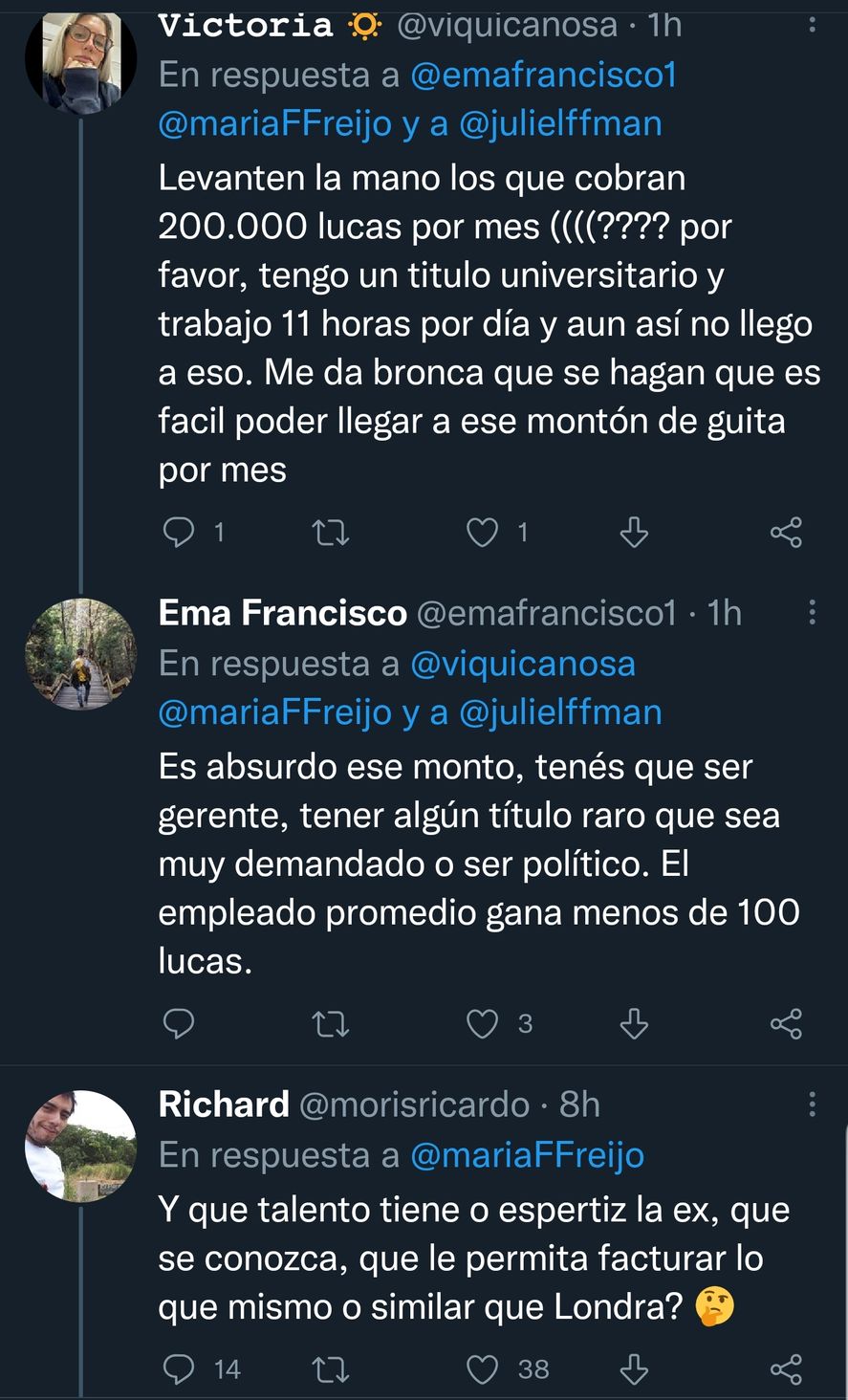Bookmark Victoria's tweet
The image size is (848, 1400).
(634, 532)
